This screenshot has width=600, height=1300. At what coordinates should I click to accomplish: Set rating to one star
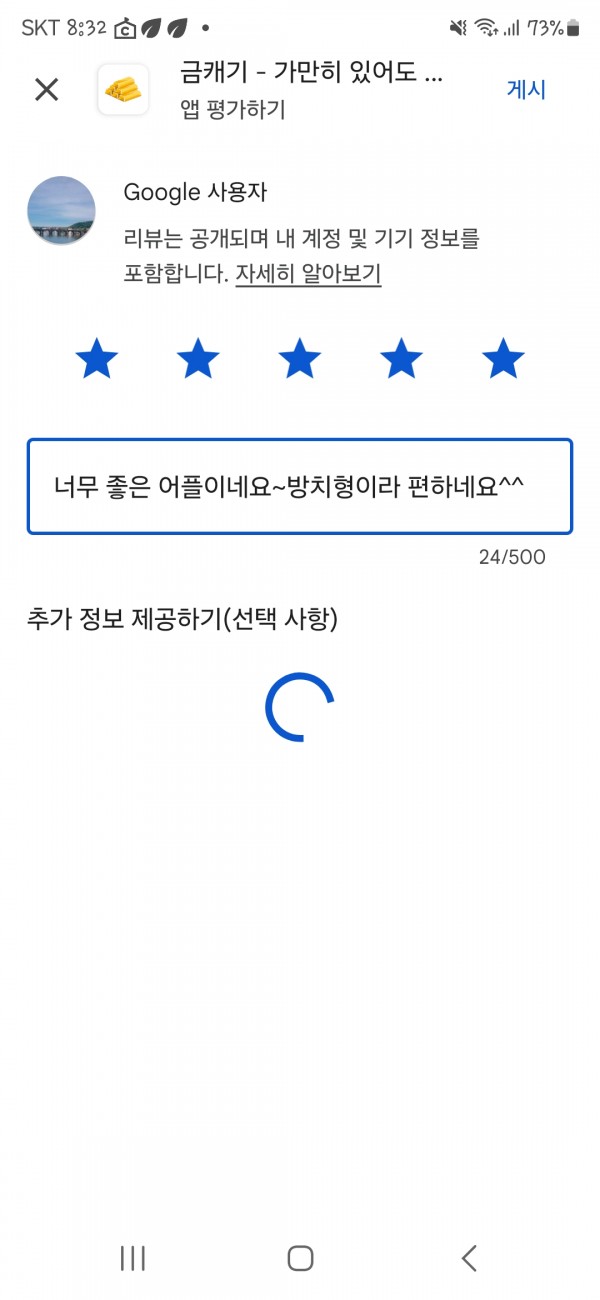click(97, 358)
